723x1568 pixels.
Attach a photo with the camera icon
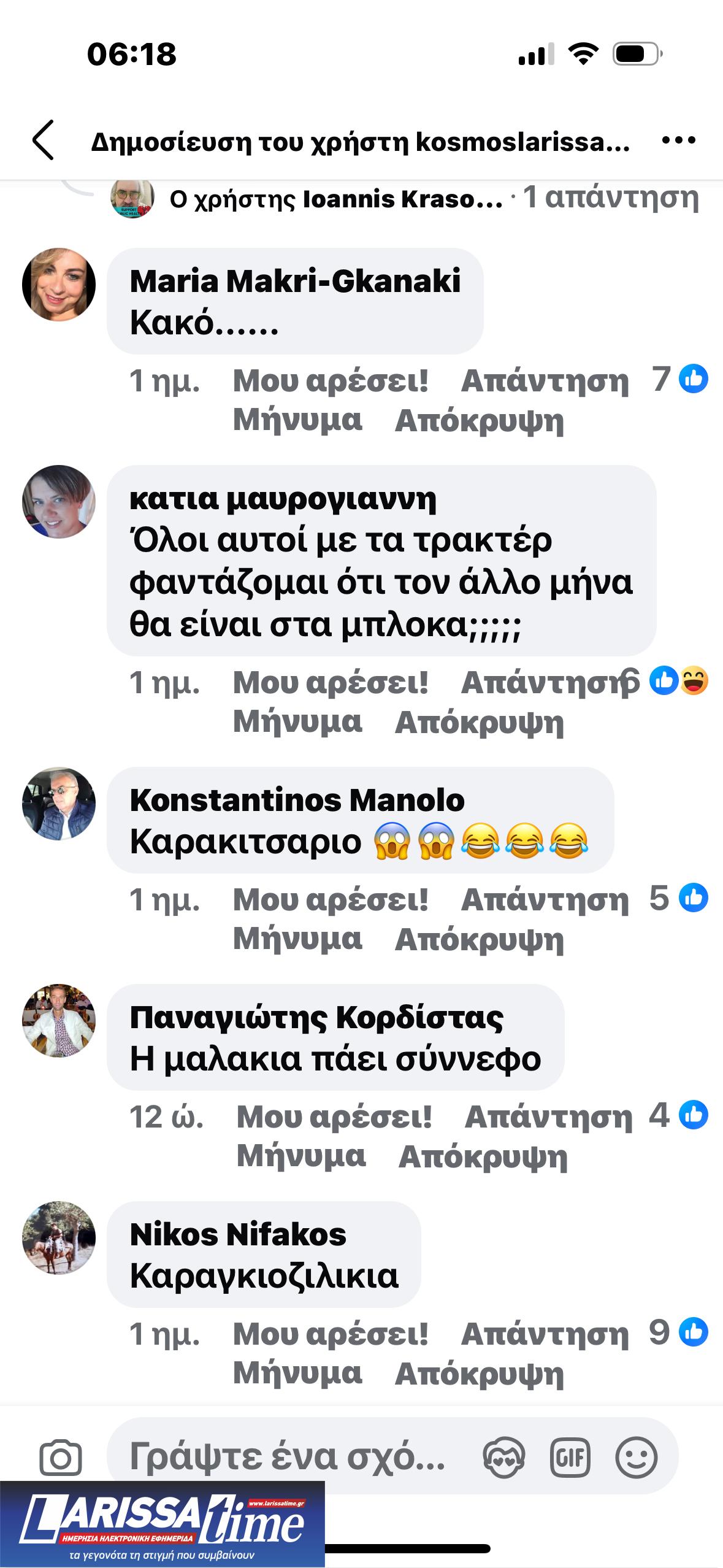pos(60,1458)
